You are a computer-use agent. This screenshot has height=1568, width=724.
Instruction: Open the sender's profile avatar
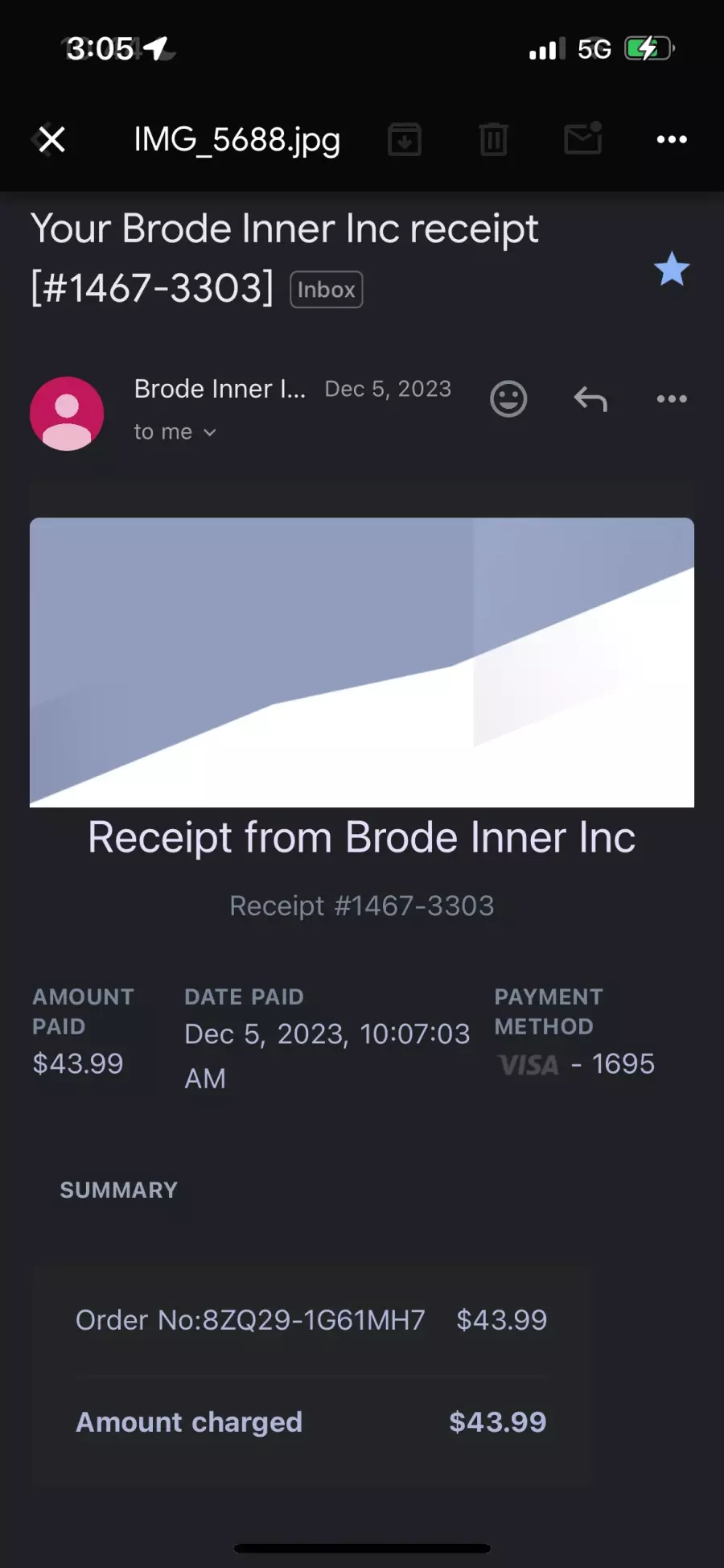[x=67, y=414]
